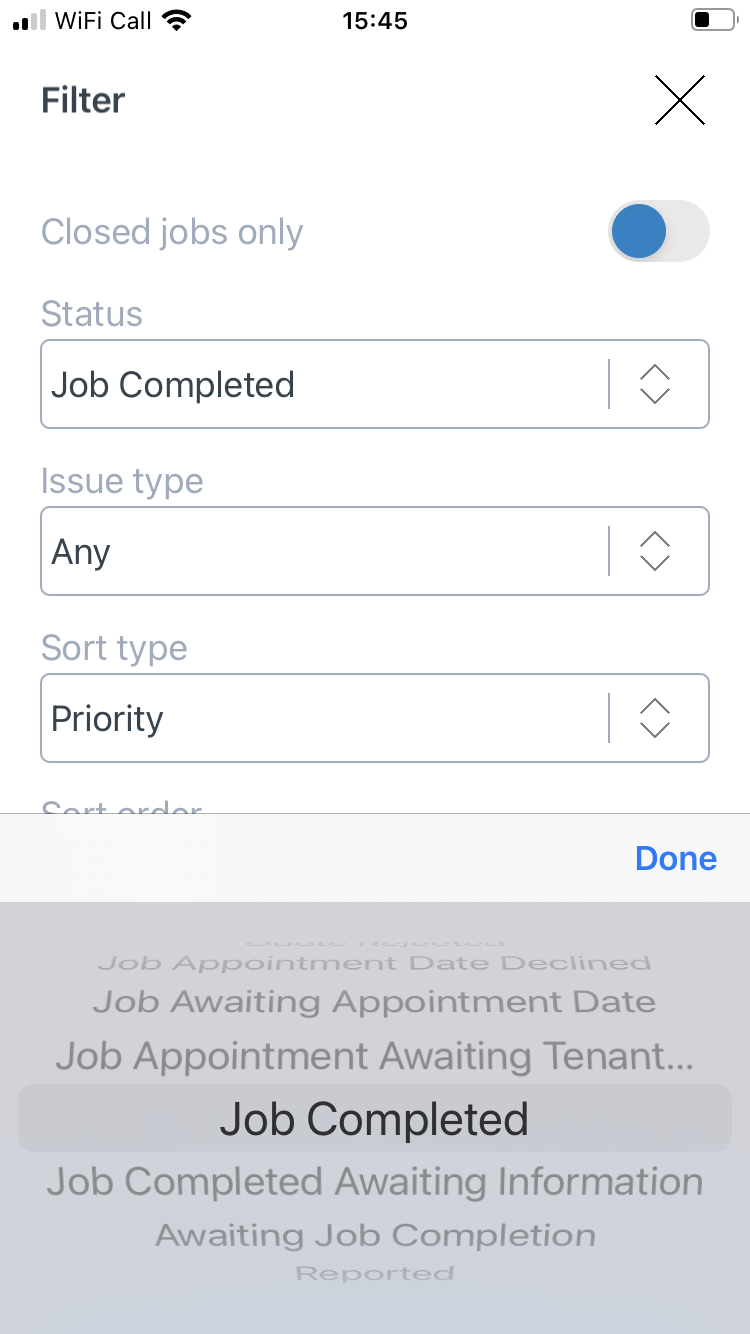The image size is (750, 1334).
Task: Open the Sort type dropdown
Action: (x=374, y=719)
